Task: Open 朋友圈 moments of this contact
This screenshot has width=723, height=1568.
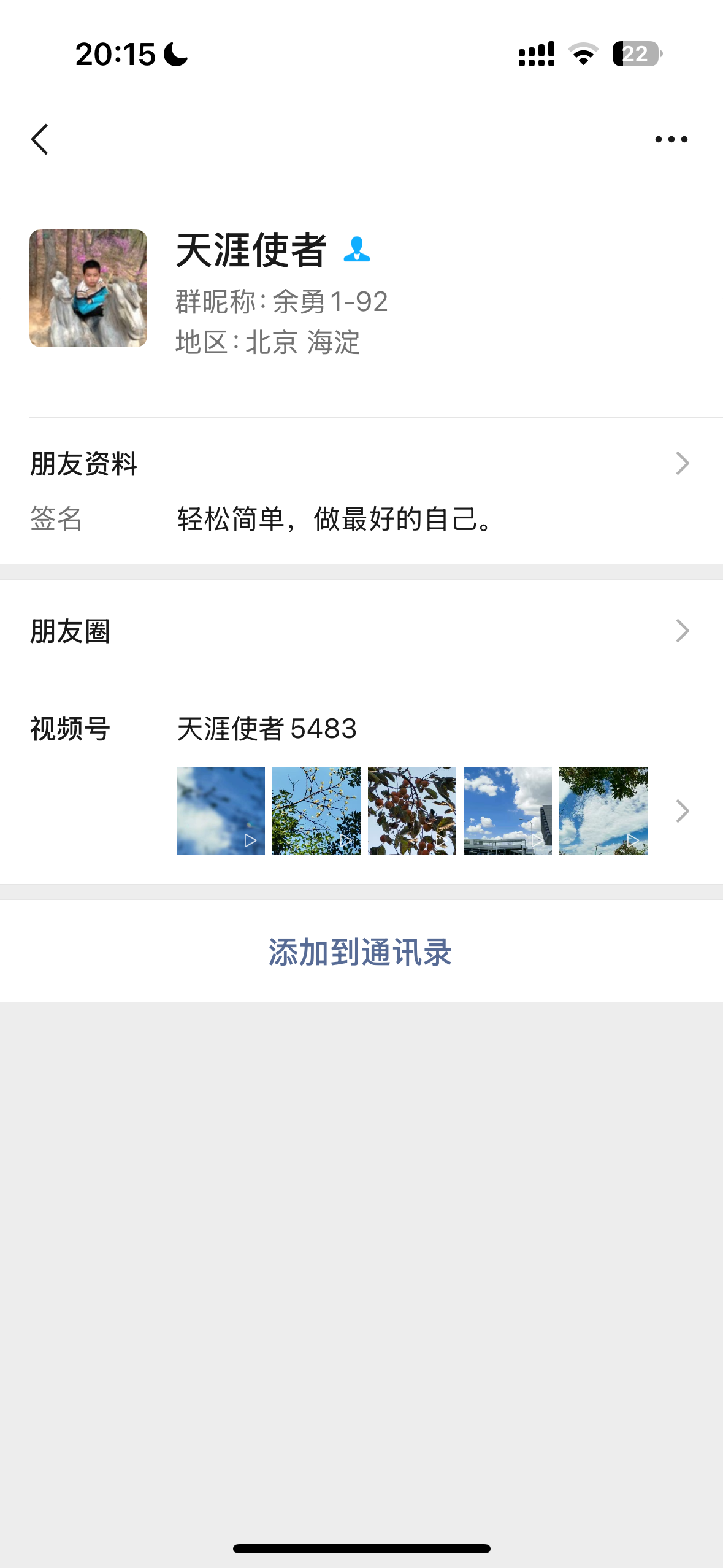Action: point(361,631)
